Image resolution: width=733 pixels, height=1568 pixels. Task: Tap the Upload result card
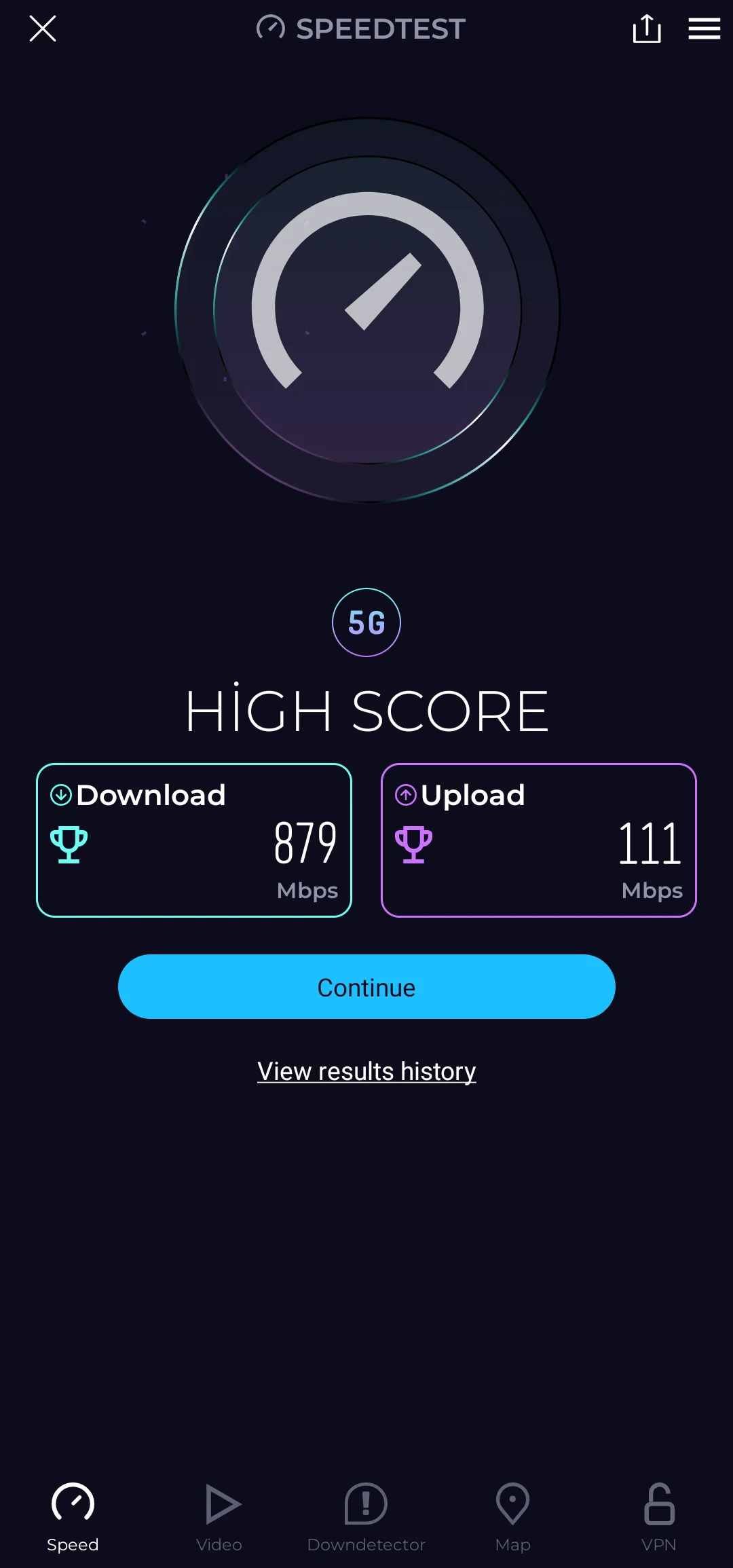(538, 840)
